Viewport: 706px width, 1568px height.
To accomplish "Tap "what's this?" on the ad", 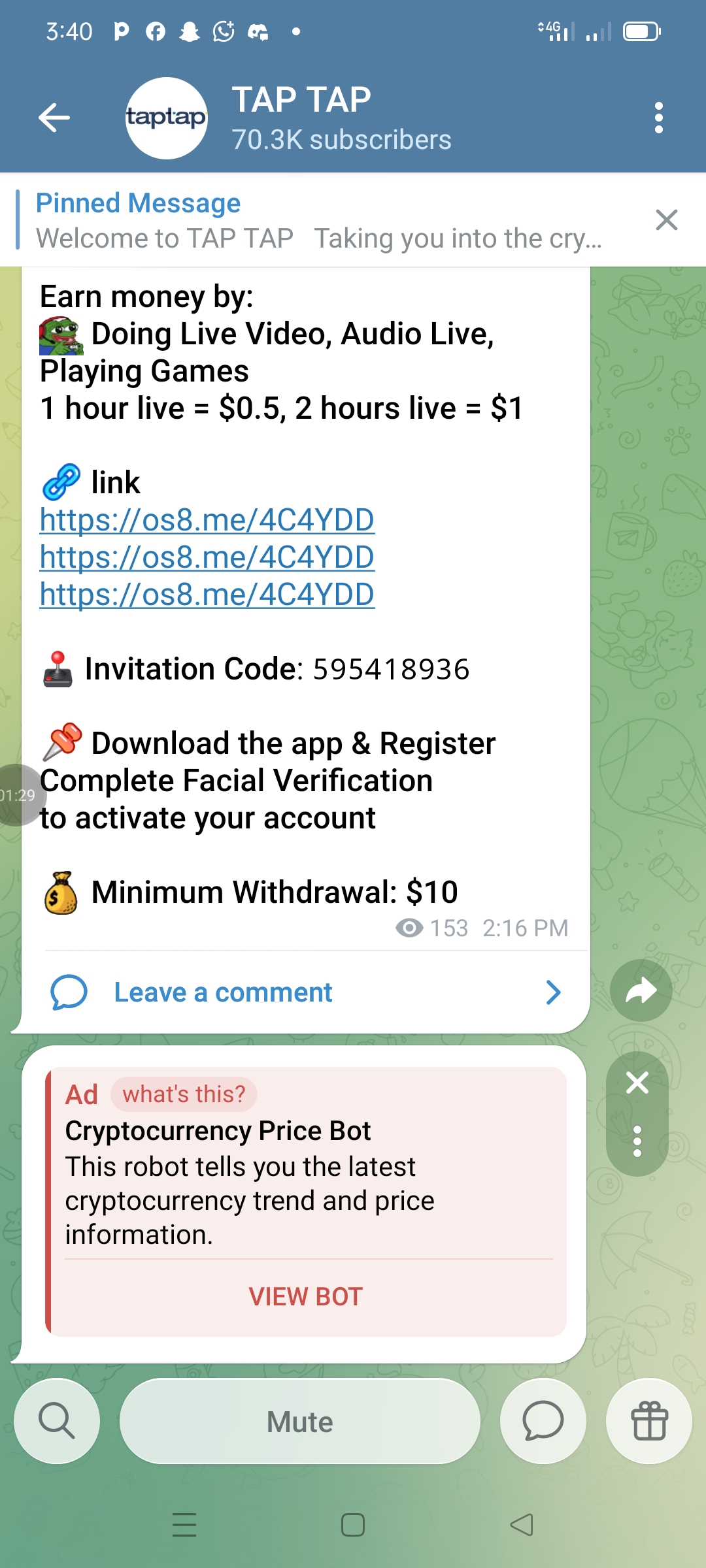I will [184, 1094].
